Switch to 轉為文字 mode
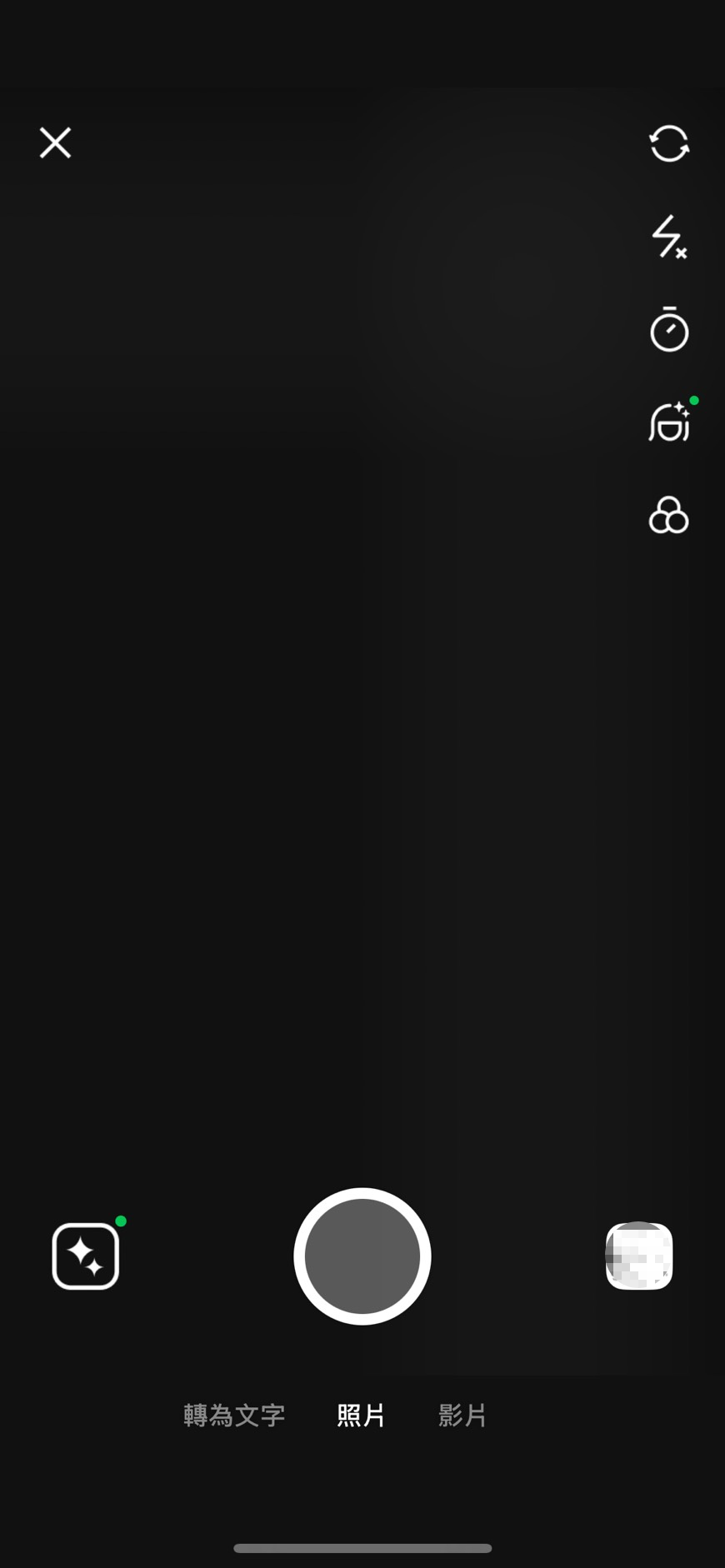This screenshot has width=725, height=1568. [x=234, y=1415]
